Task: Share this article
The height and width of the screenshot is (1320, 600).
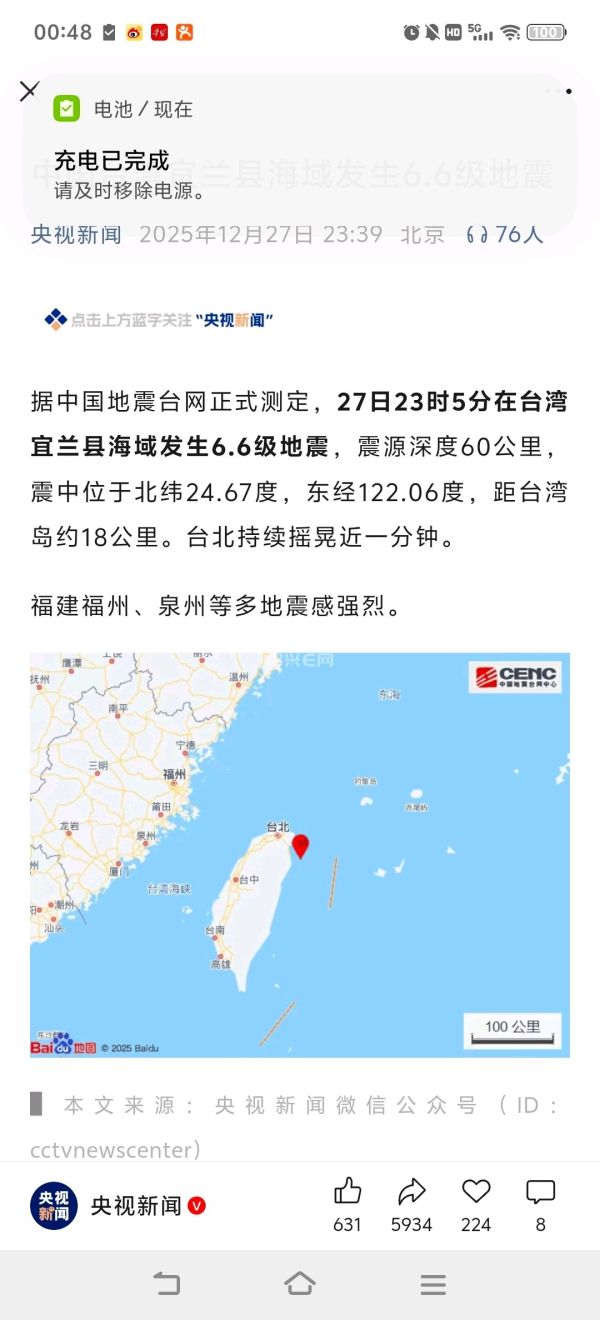Action: click(411, 1203)
